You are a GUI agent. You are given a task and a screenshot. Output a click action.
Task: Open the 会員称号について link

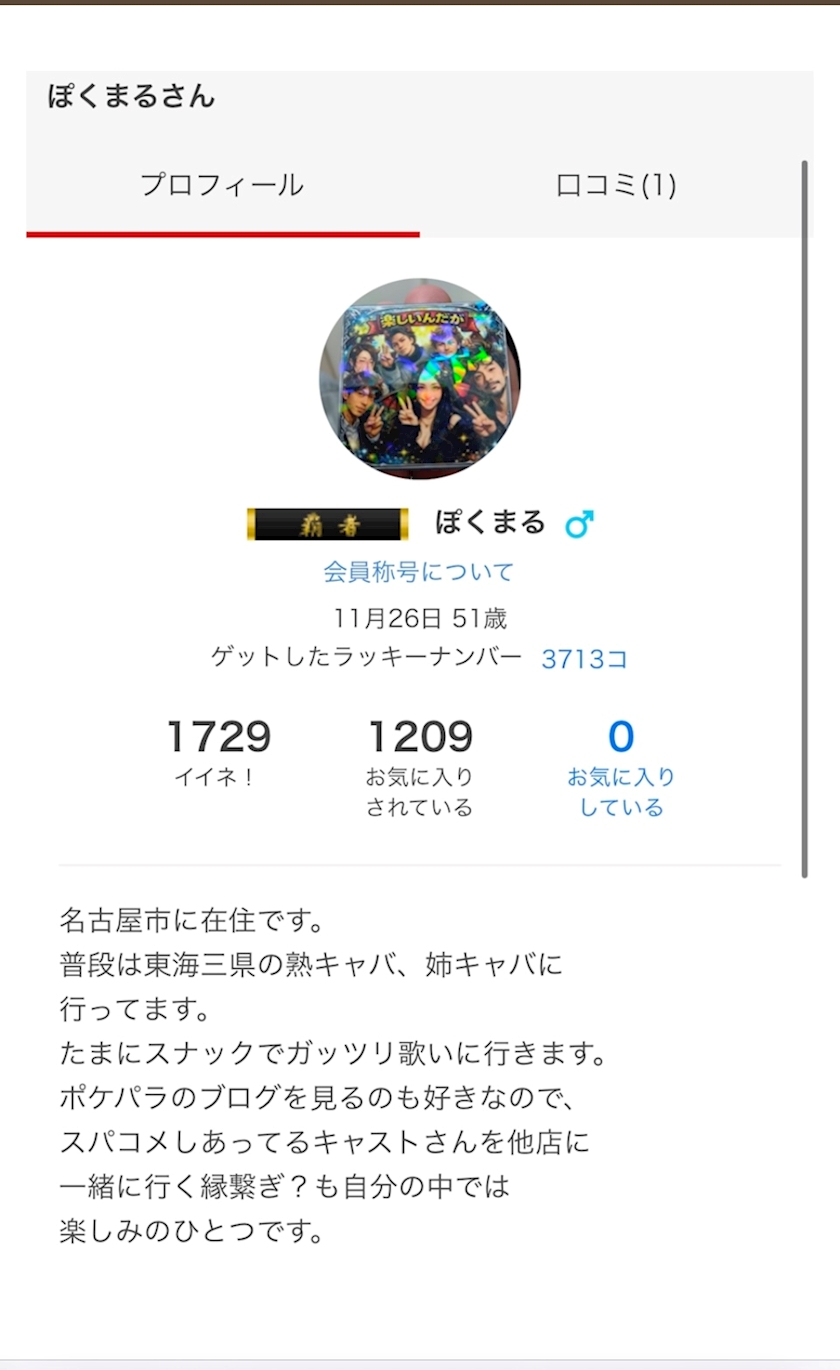click(418, 572)
